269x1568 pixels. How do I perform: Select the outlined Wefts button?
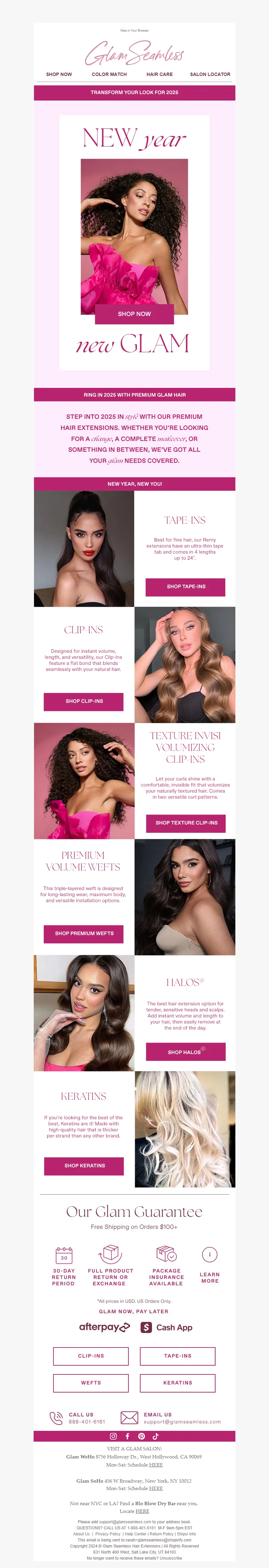(x=91, y=1383)
